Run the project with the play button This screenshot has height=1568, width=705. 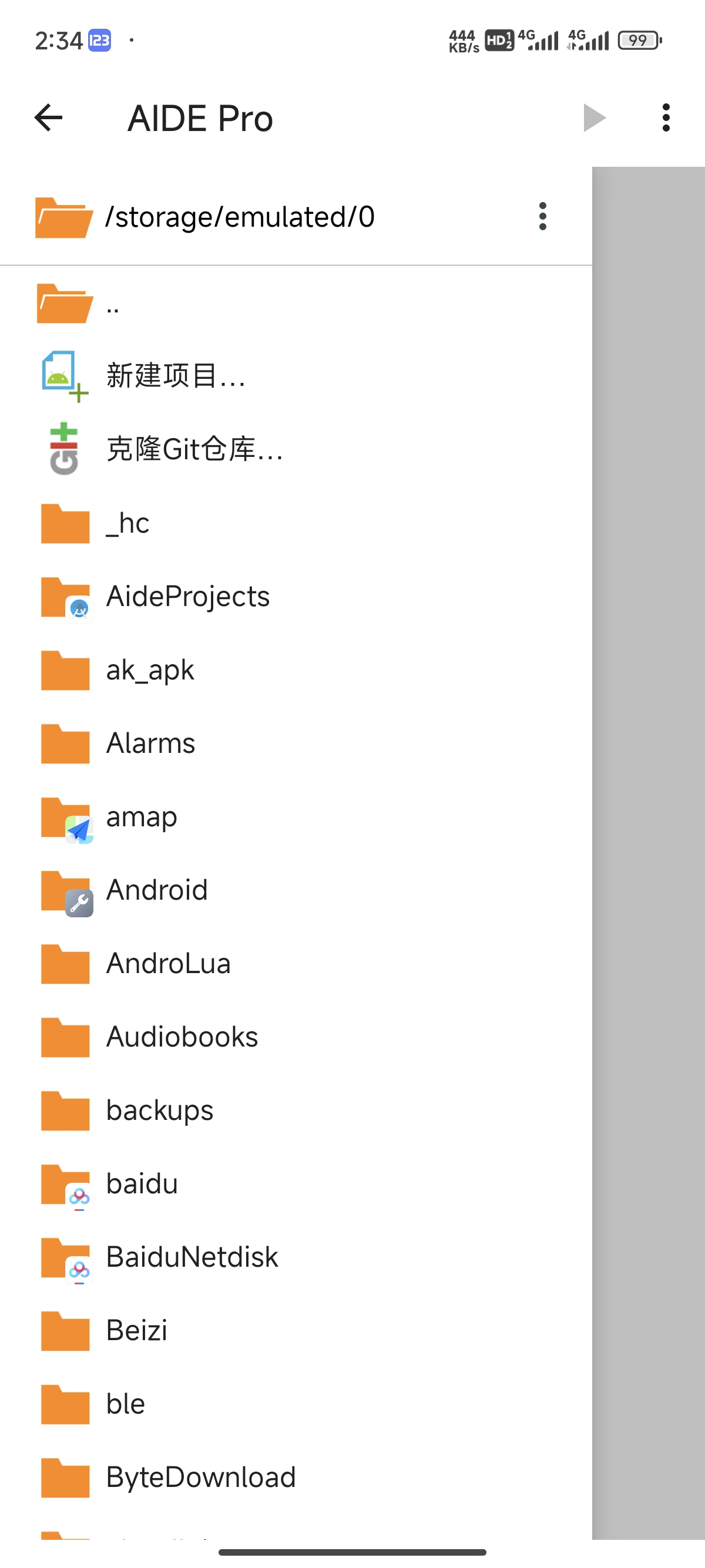click(x=593, y=117)
